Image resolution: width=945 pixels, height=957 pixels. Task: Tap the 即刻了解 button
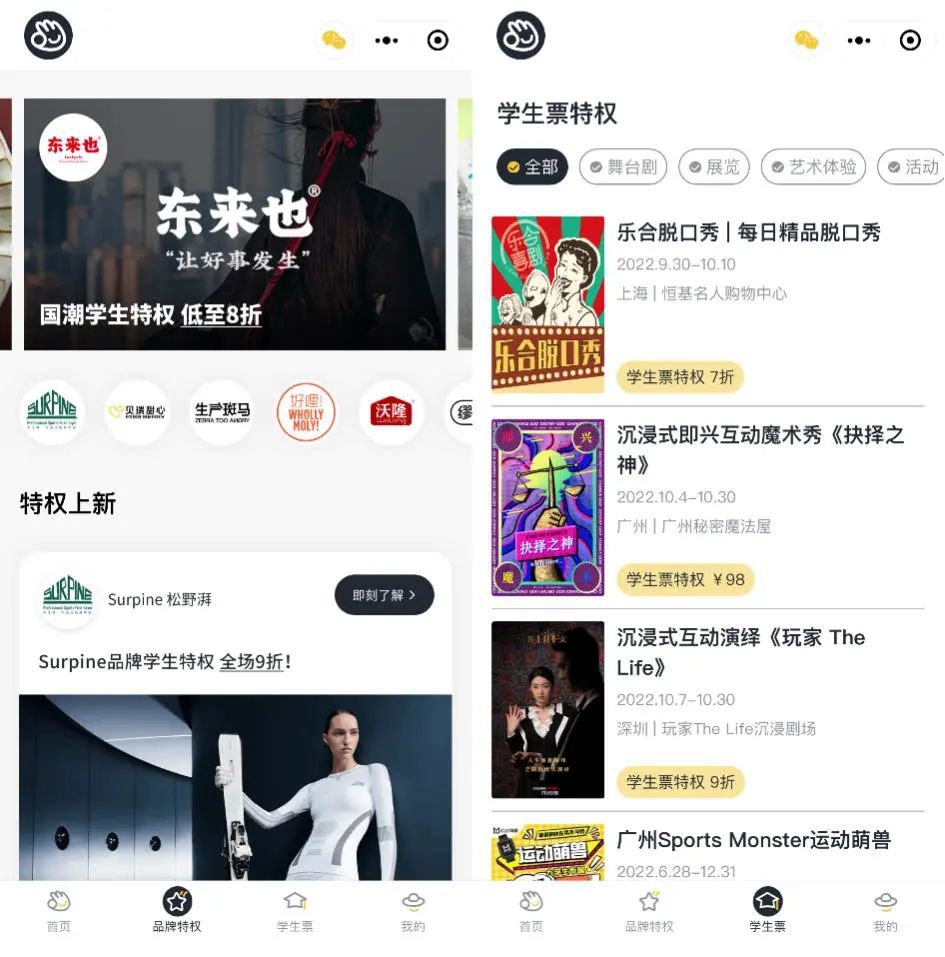(x=384, y=595)
